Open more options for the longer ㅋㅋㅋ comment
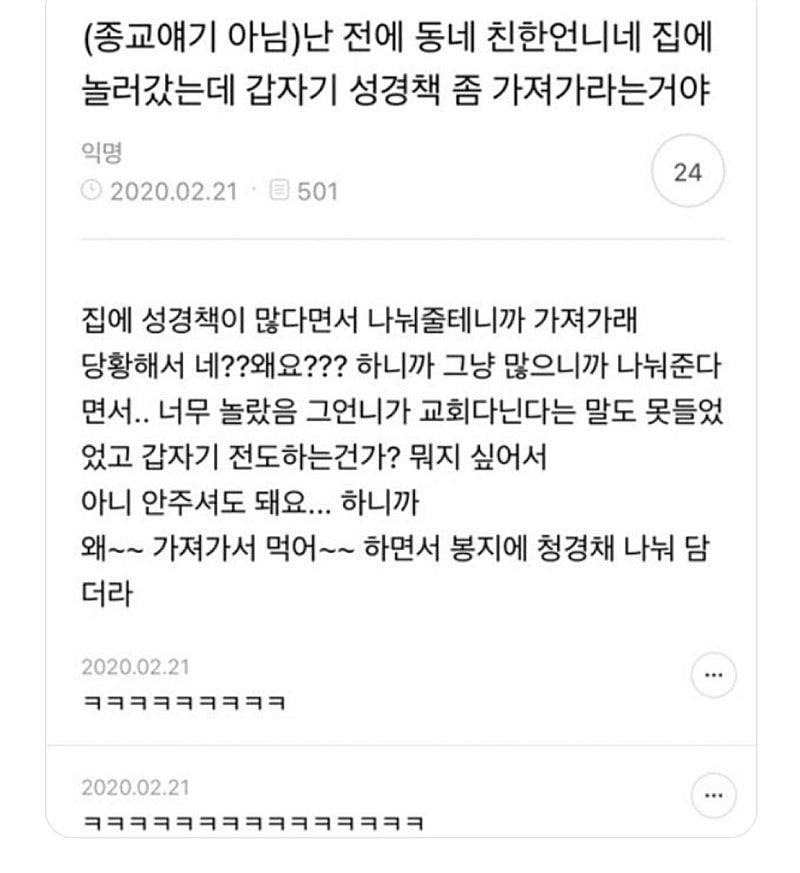This screenshot has width=800, height=873. pos(713,795)
